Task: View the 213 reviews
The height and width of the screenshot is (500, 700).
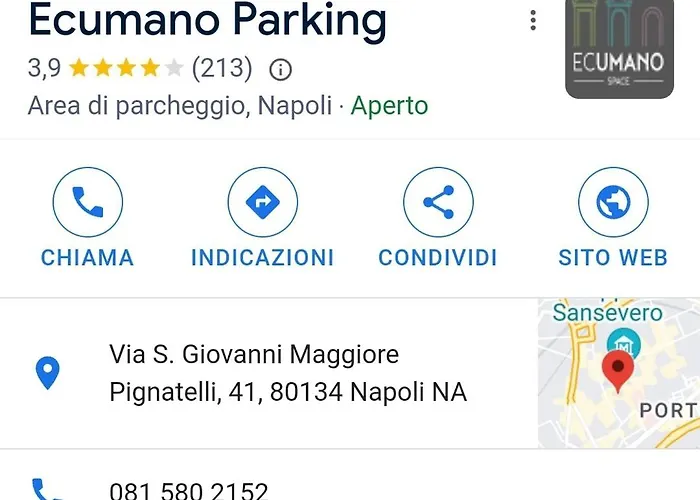Action: pos(222,69)
